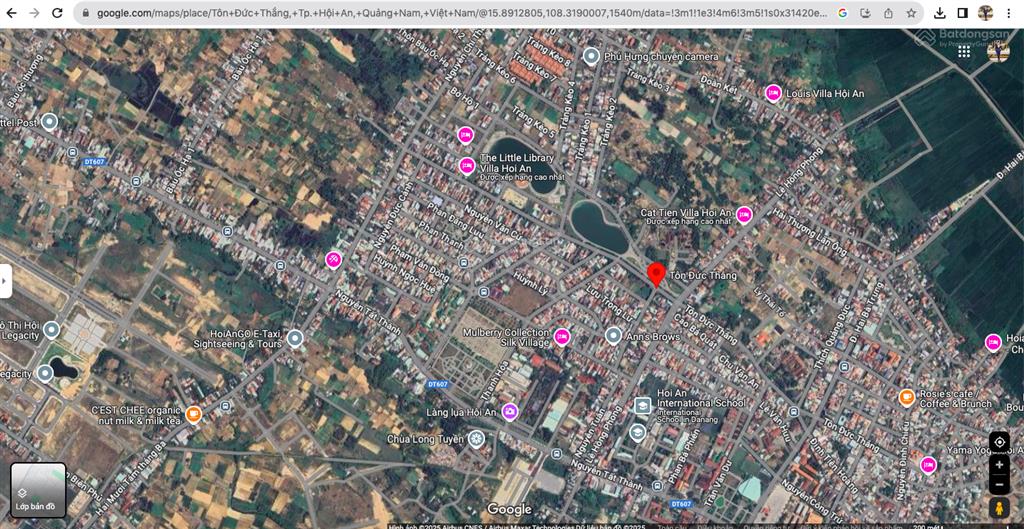
Task: Select the Louis Villa Hội An marker
Action: click(772, 93)
